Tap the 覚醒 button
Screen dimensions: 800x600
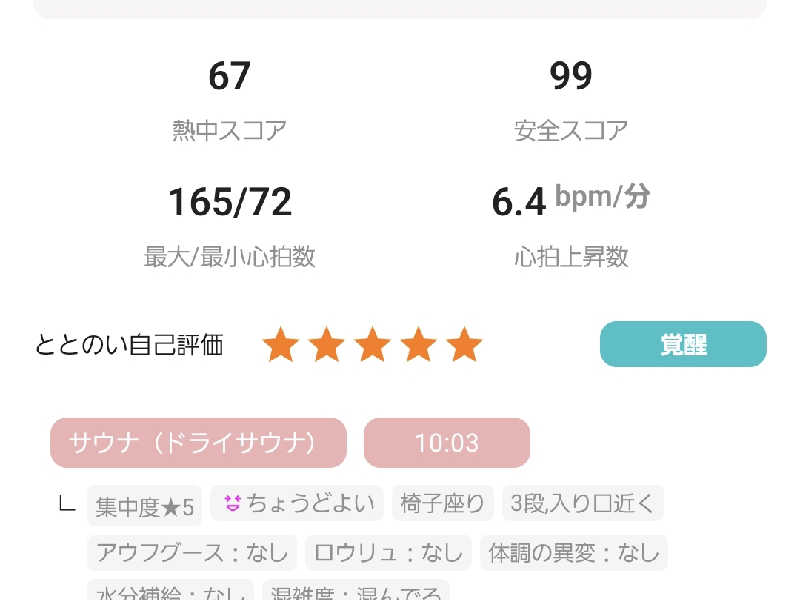pos(683,344)
